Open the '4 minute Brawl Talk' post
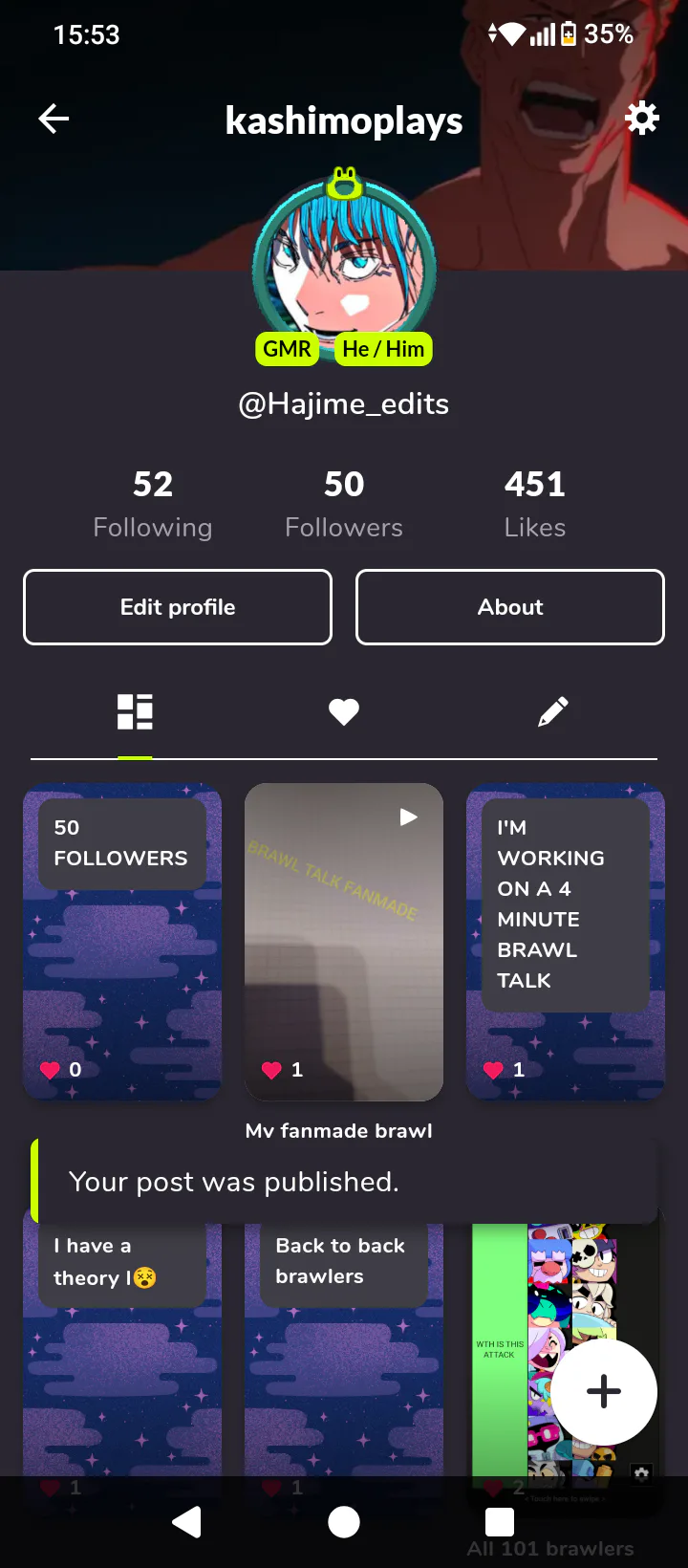688x1568 pixels. point(566,942)
